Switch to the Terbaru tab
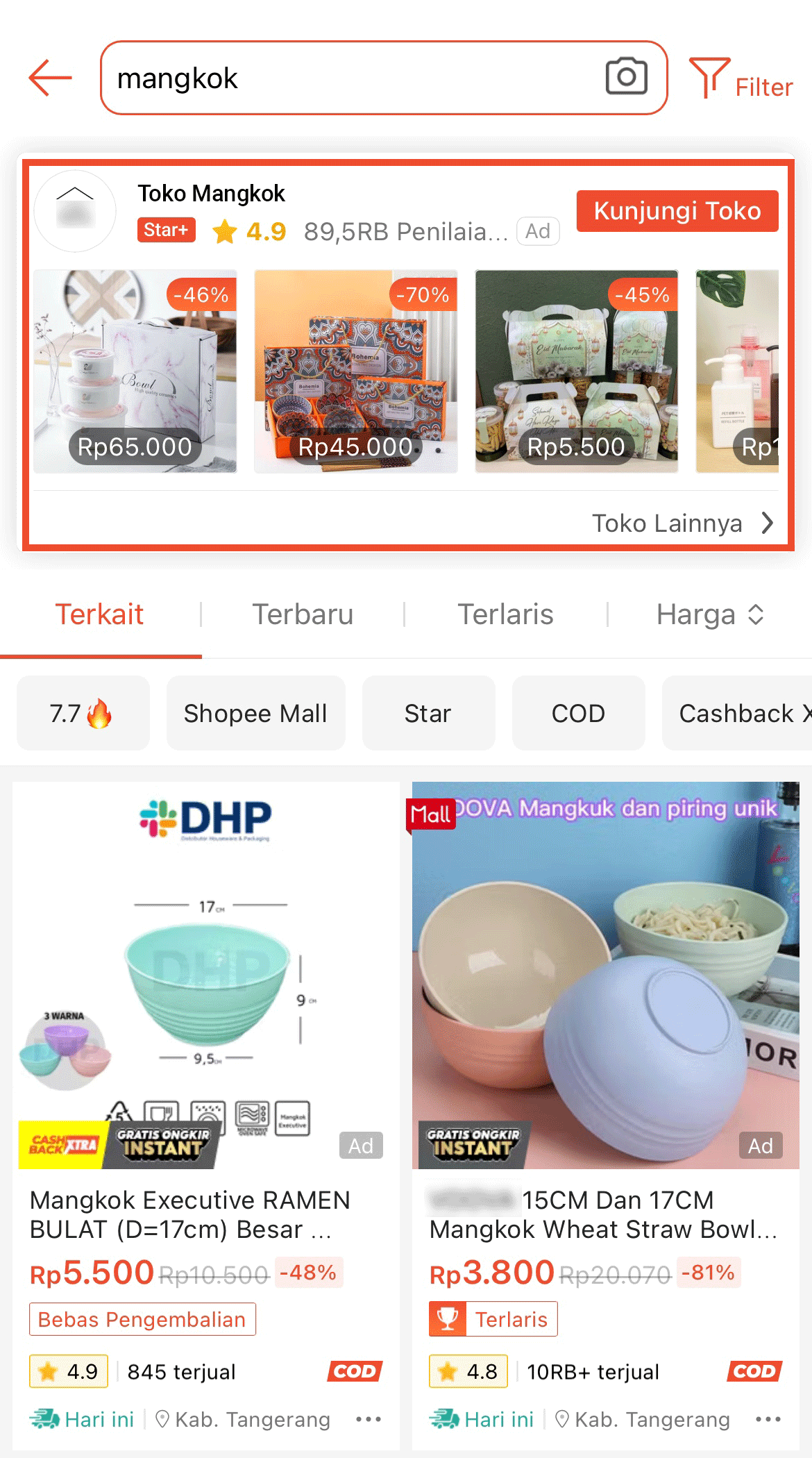Screen dimensions: 812x1458 (x=303, y=614)
